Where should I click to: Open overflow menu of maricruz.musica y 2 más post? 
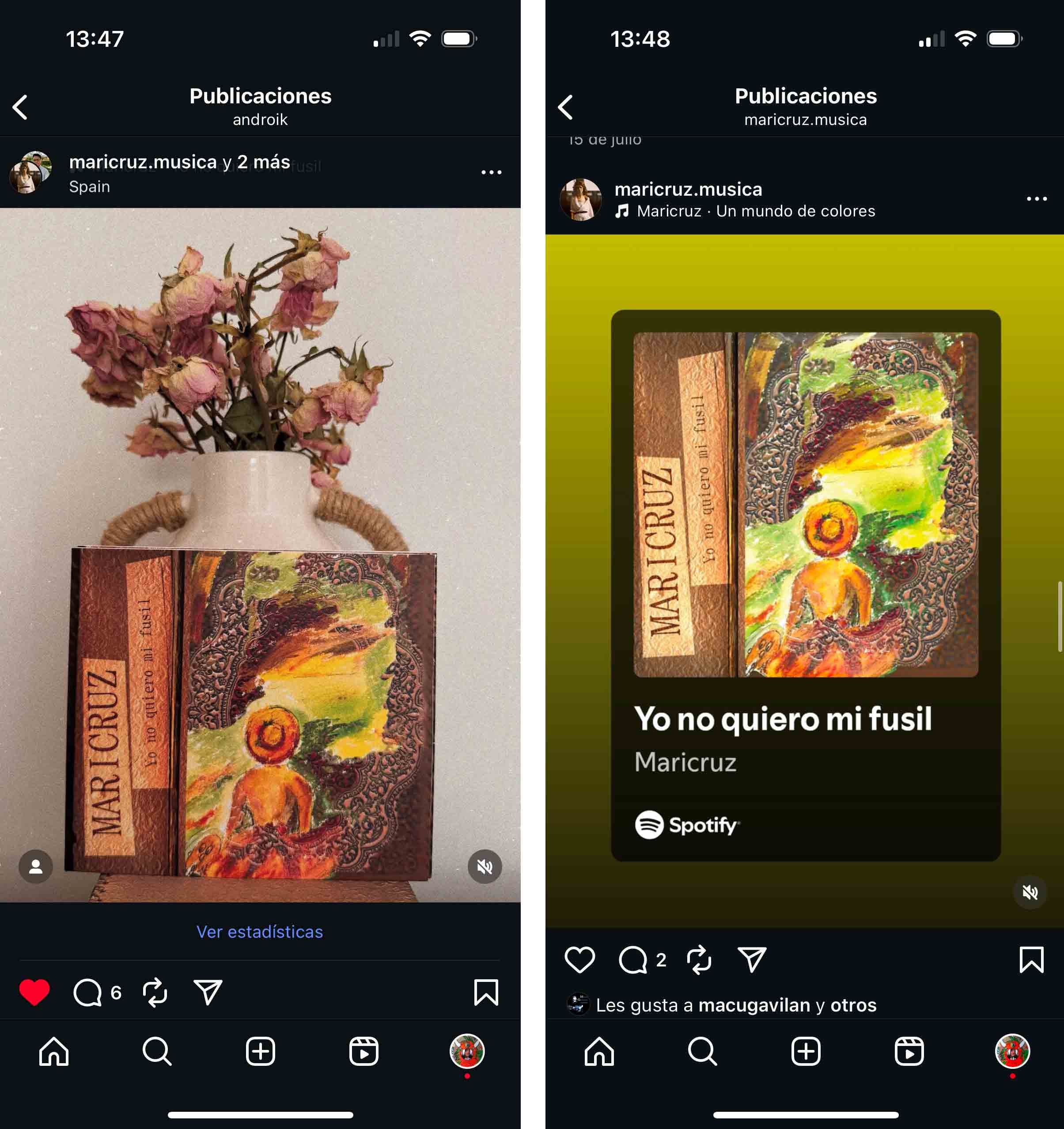click(491, 172)
